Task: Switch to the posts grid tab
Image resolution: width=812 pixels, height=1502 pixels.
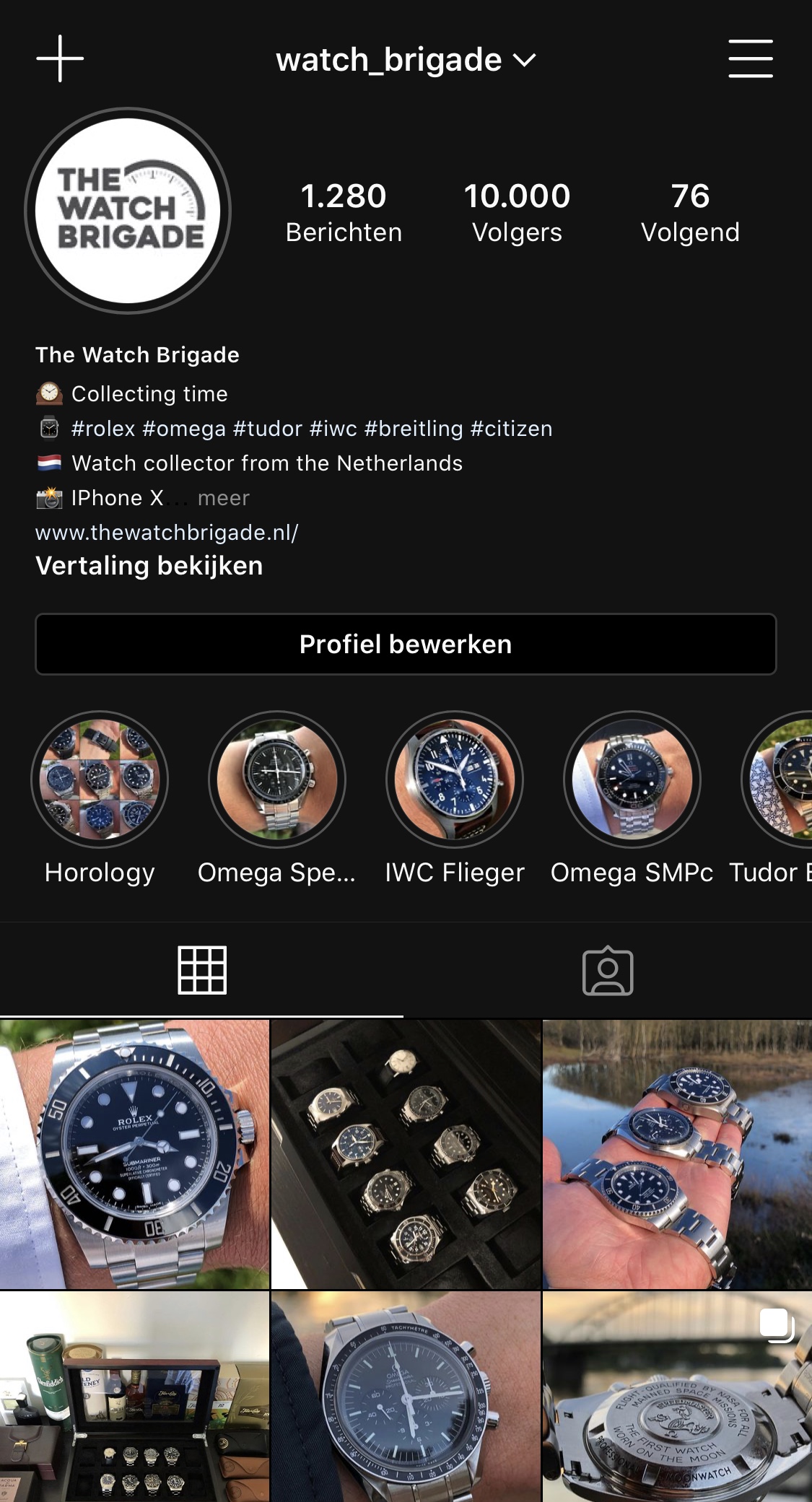Action: pyautogui.click(x=202, y=970)
